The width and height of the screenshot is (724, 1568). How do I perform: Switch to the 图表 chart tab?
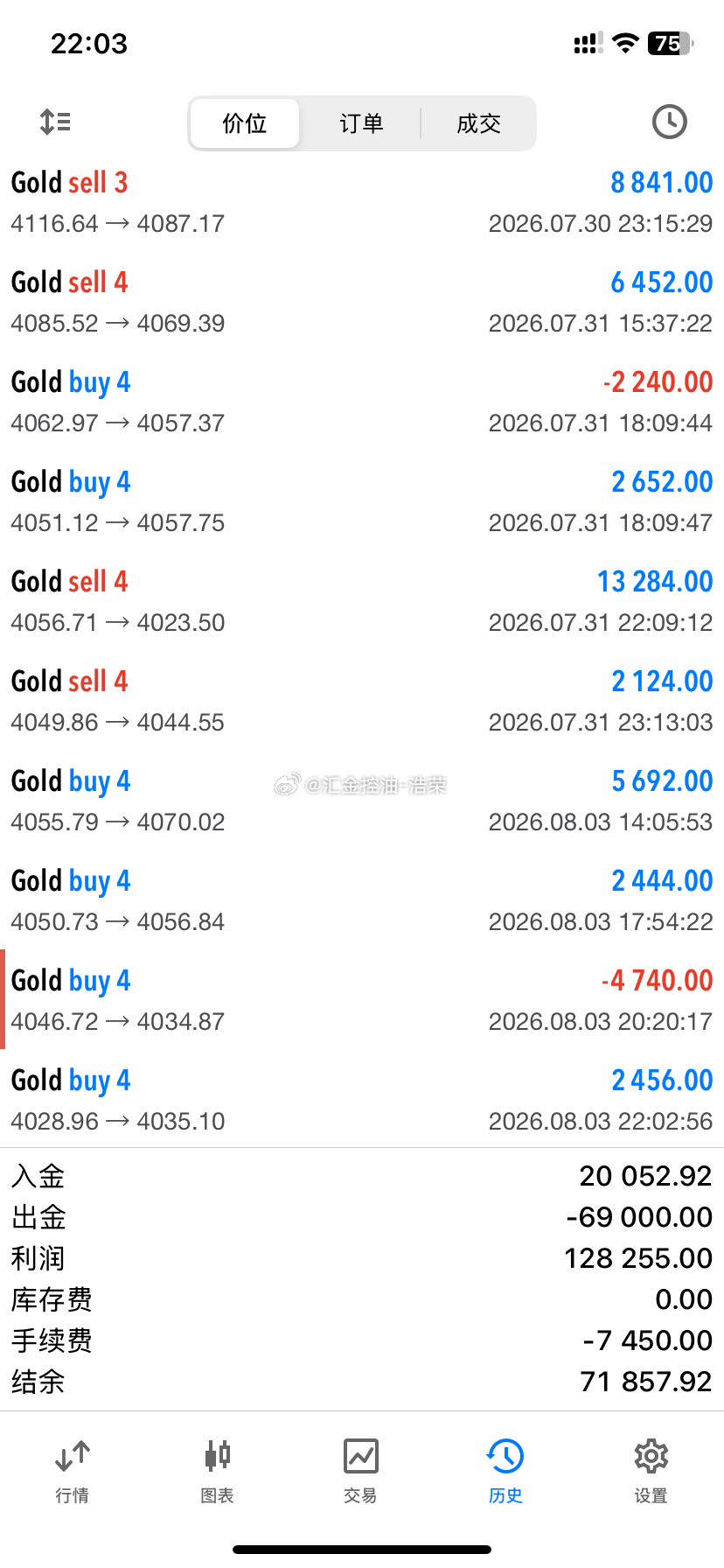217,1471
